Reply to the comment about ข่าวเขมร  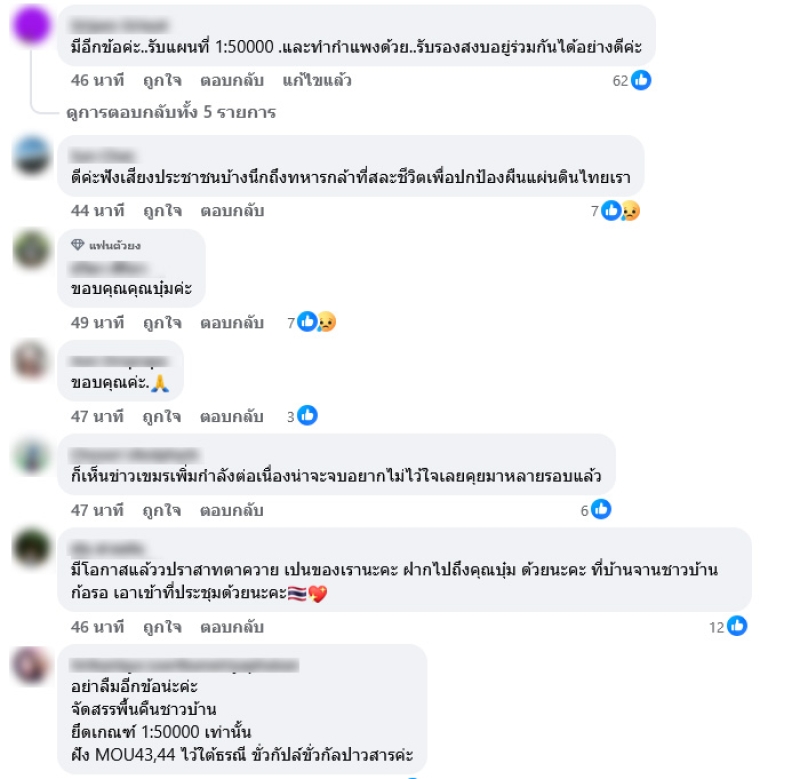(x=231, y=510)
